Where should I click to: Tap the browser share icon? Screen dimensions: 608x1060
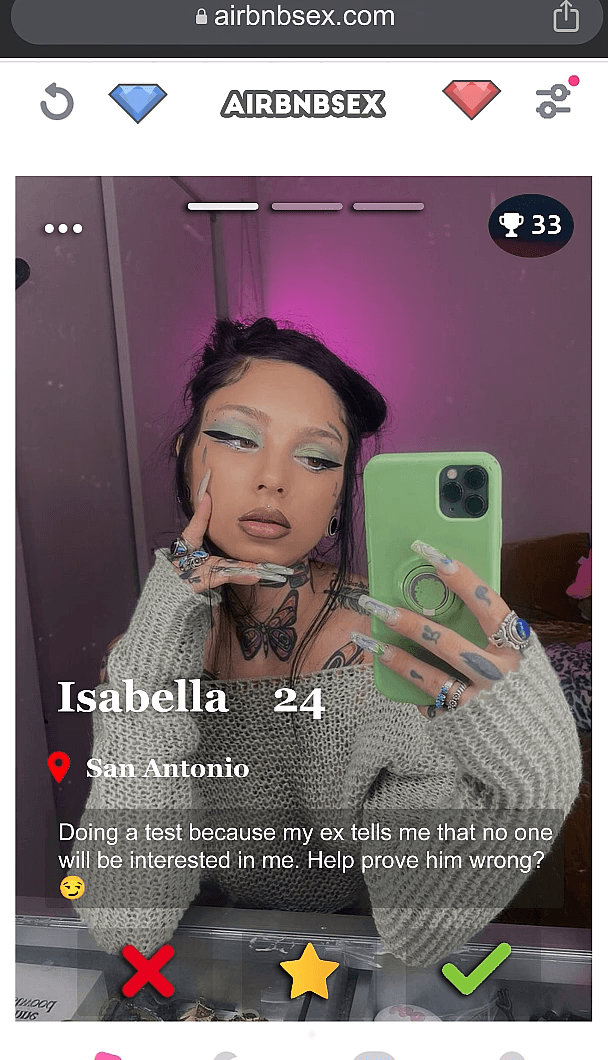coord(566,17)
